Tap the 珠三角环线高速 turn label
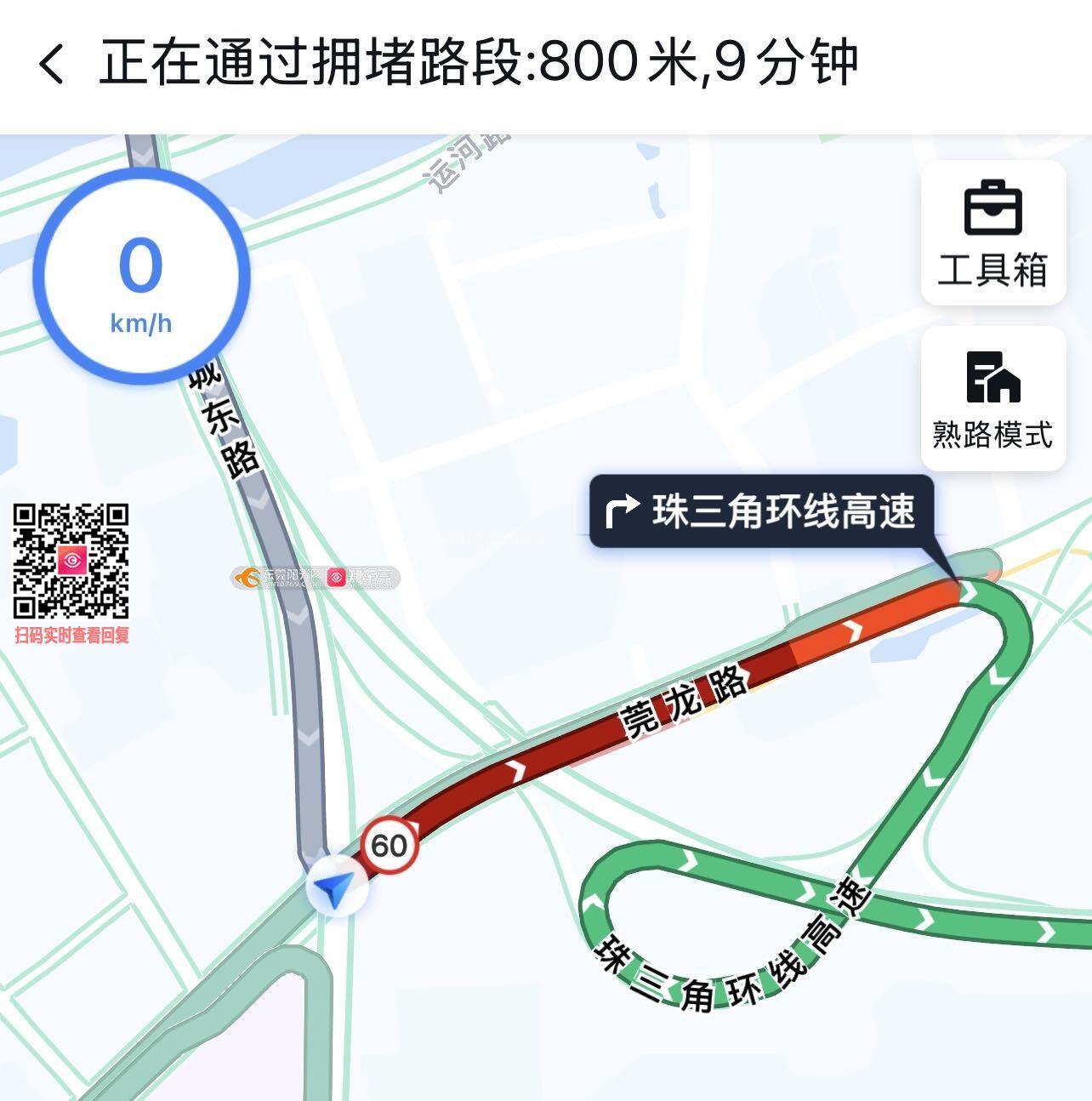The image size is (1092, 1101). coord(761,511)
